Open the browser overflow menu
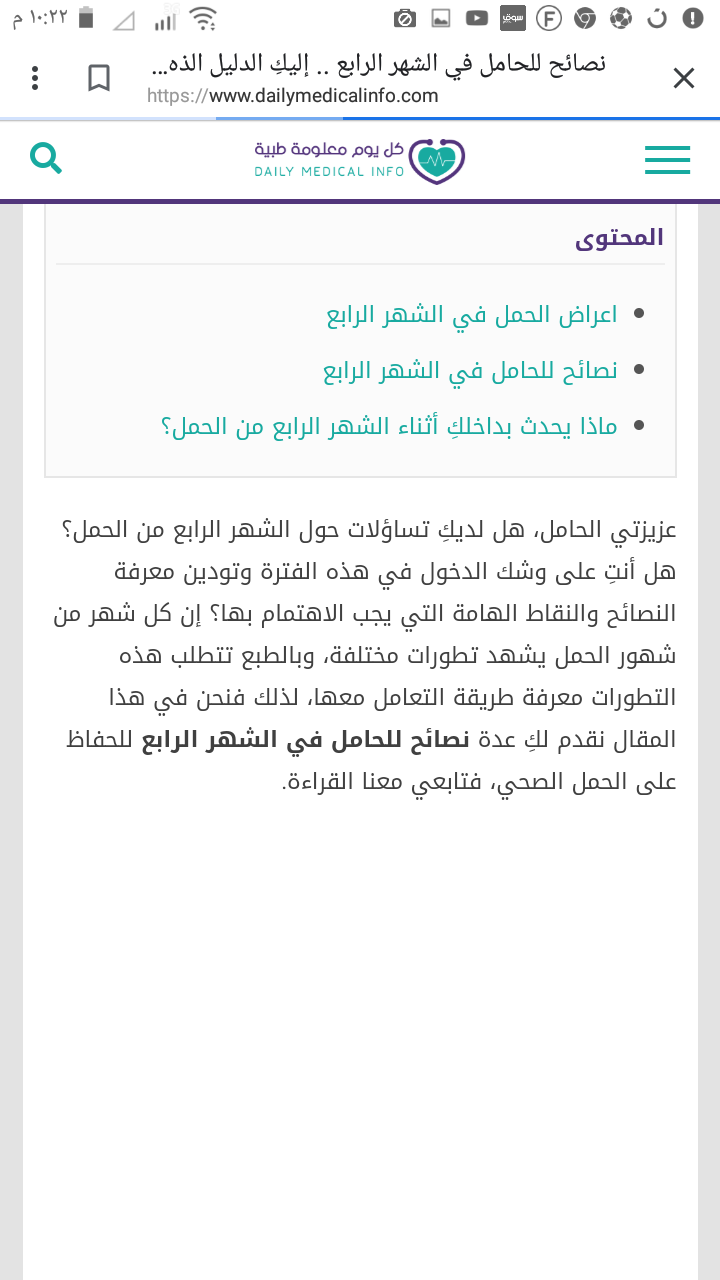Image resolution: width=720 pixels, height=1280 pixels. 35,78
